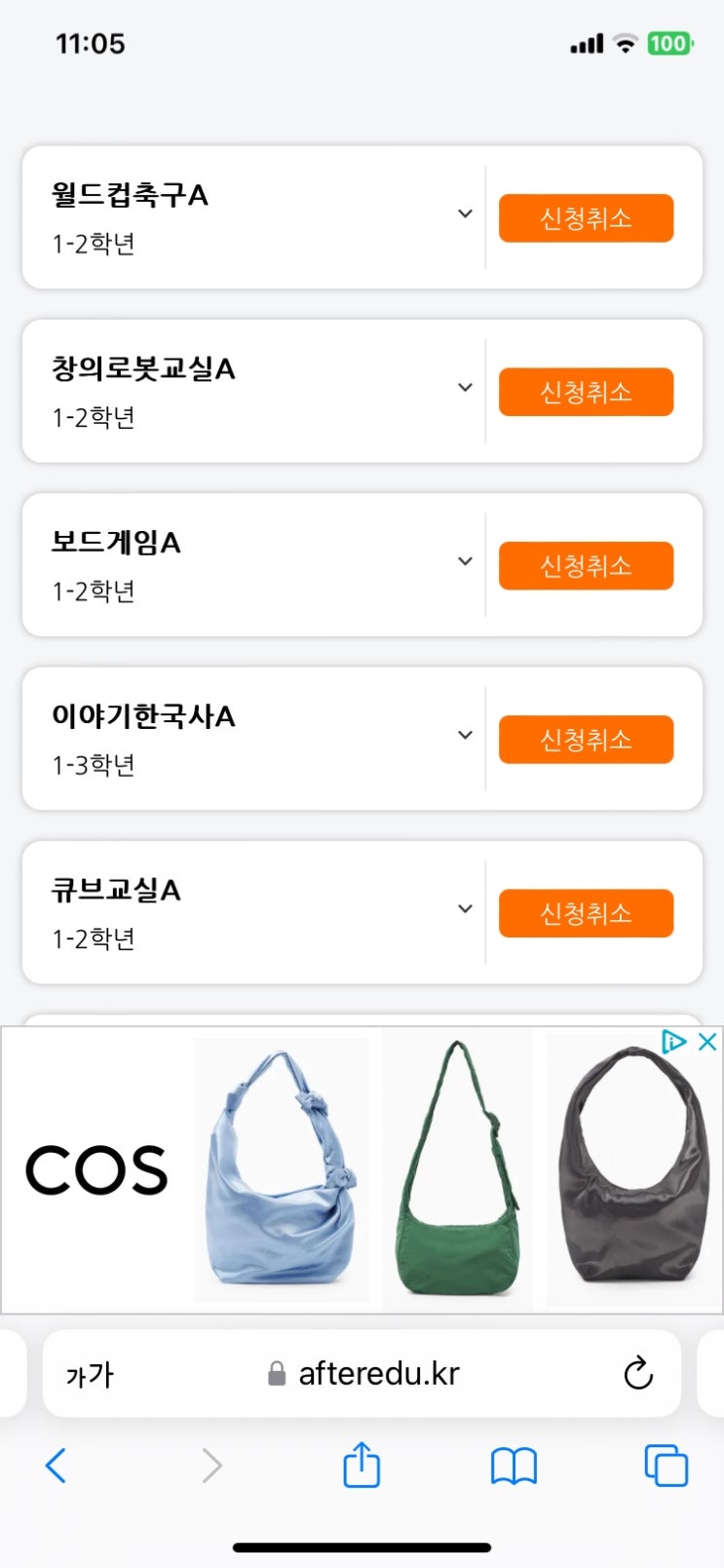The height and width of the screenshot is (1568, 724).
Task: Show all open tabs
Action: tap(667, 1466)
